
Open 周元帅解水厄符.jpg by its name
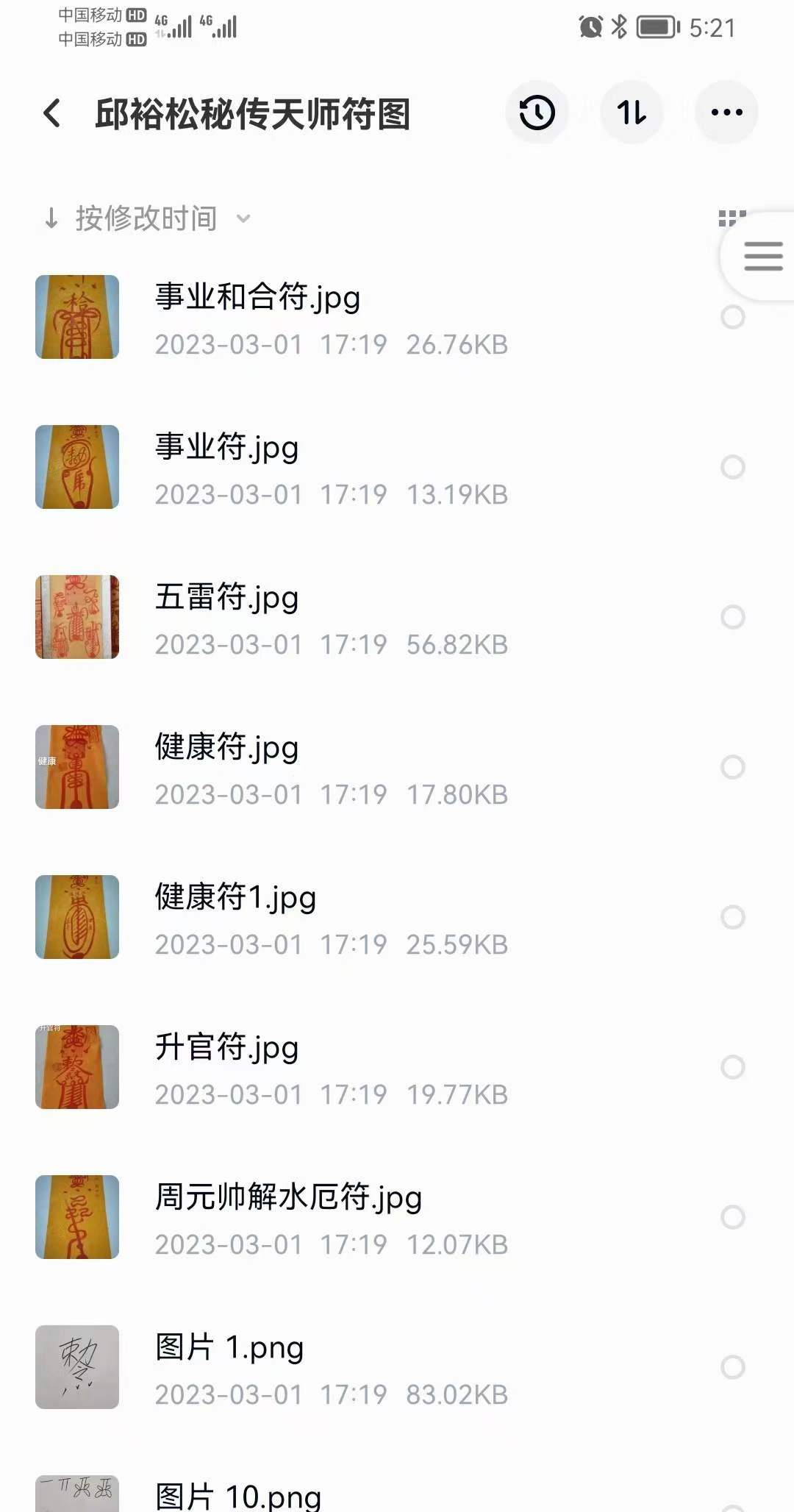(287, 1197)
